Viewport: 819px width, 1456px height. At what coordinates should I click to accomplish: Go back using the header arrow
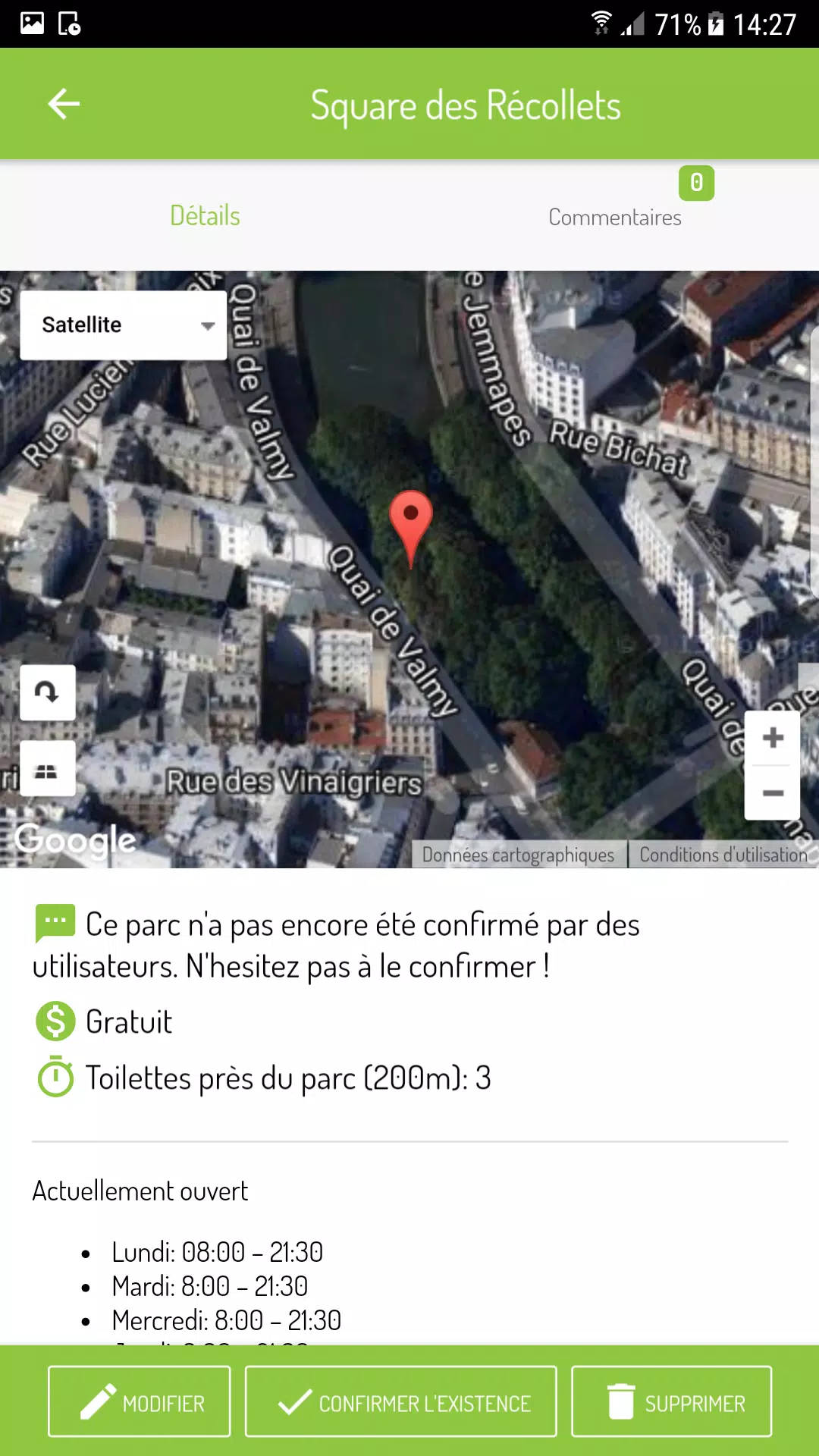click(64, 104)
